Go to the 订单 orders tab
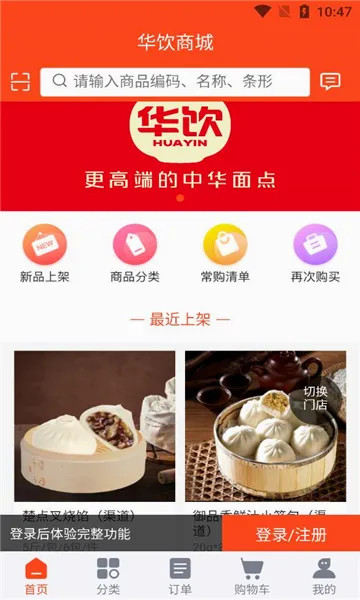360x600 pixels. coord(180,576)
